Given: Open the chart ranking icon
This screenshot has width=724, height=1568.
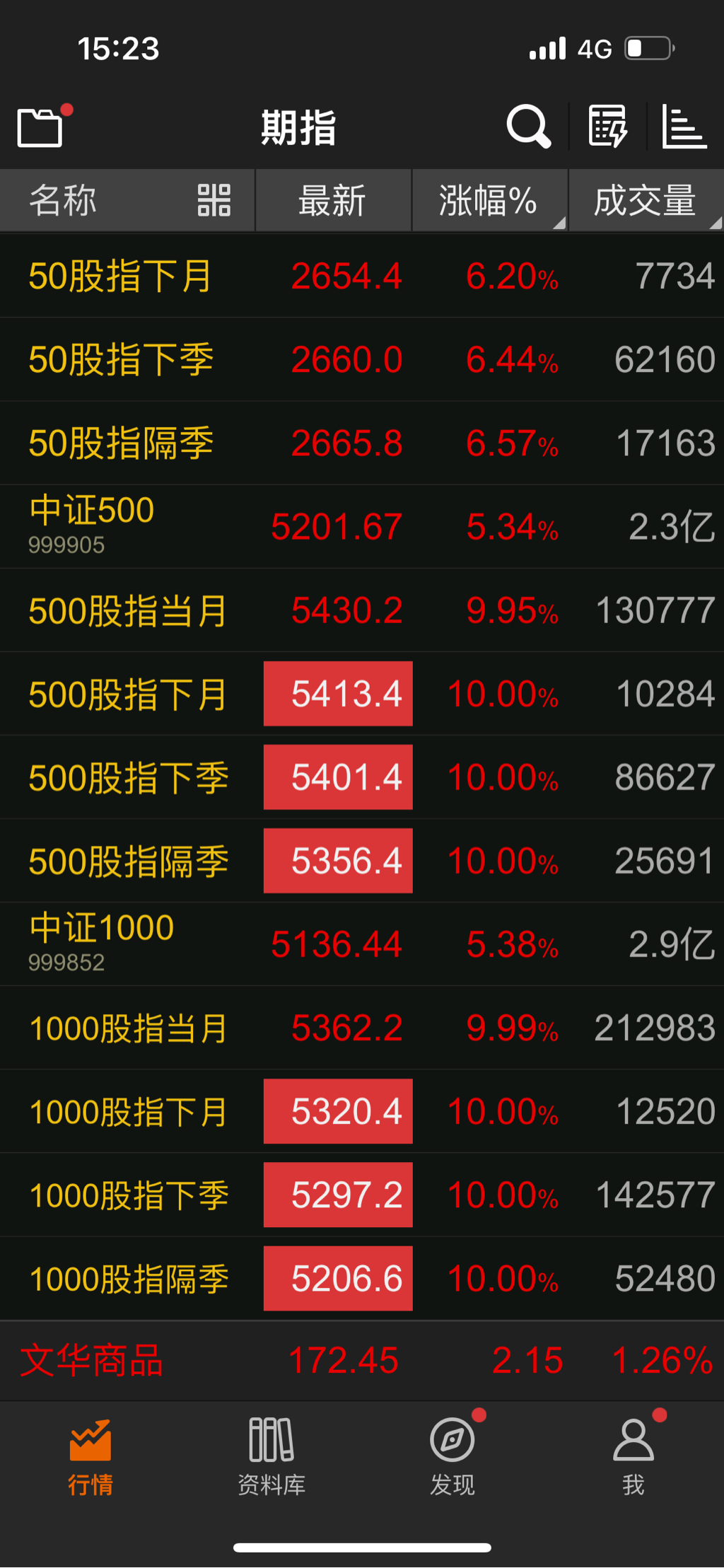Looking at the screenshot, I should [683, 127].
